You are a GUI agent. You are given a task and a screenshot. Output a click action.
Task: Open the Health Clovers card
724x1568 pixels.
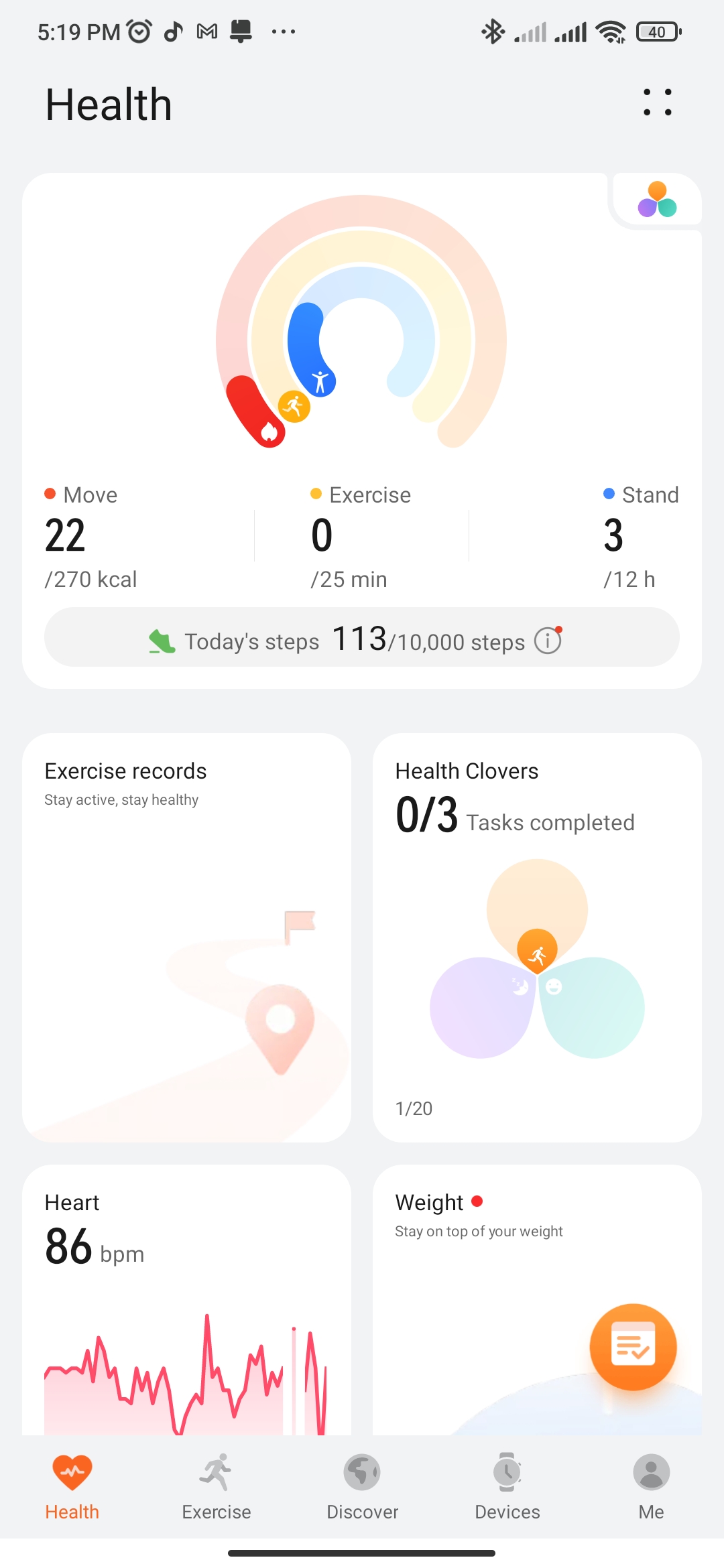(537, 937)
